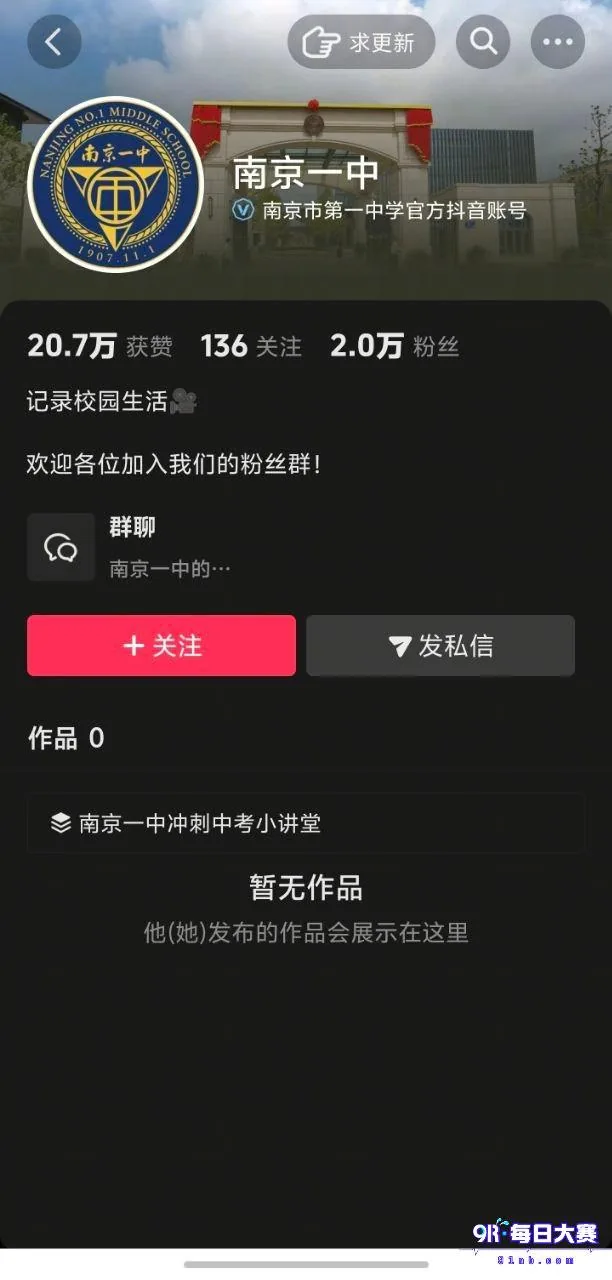
Task: Open 南京一中冲刺中考小讲堂 collection
Action: coord(306,823)
